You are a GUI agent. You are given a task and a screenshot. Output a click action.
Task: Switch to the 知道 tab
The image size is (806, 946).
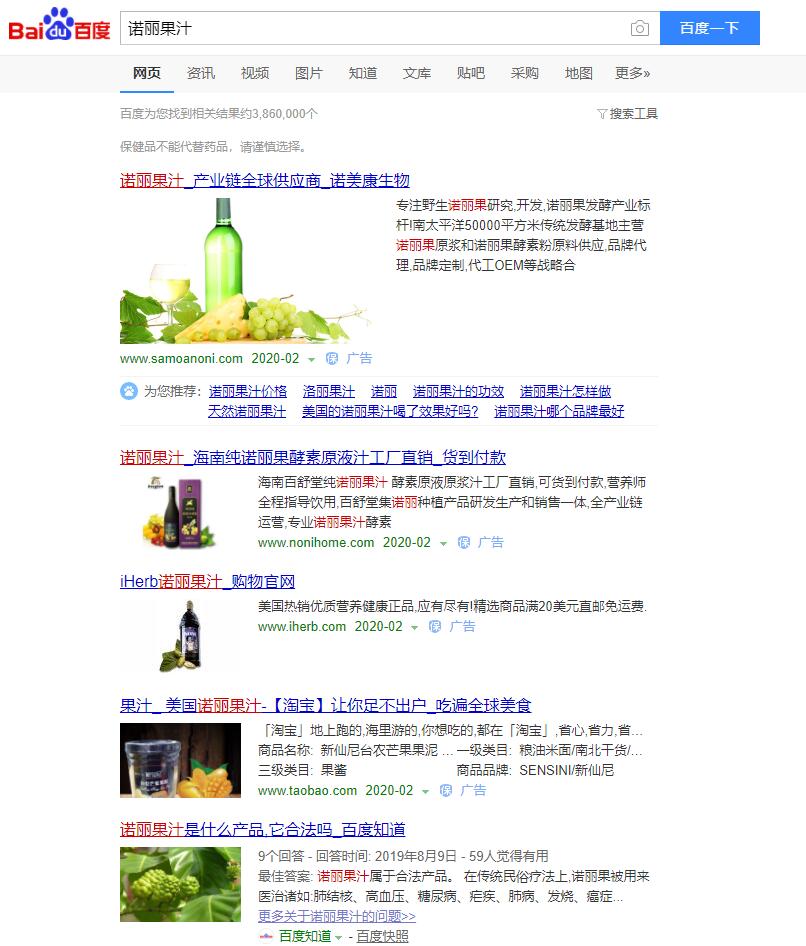(363, 73)
